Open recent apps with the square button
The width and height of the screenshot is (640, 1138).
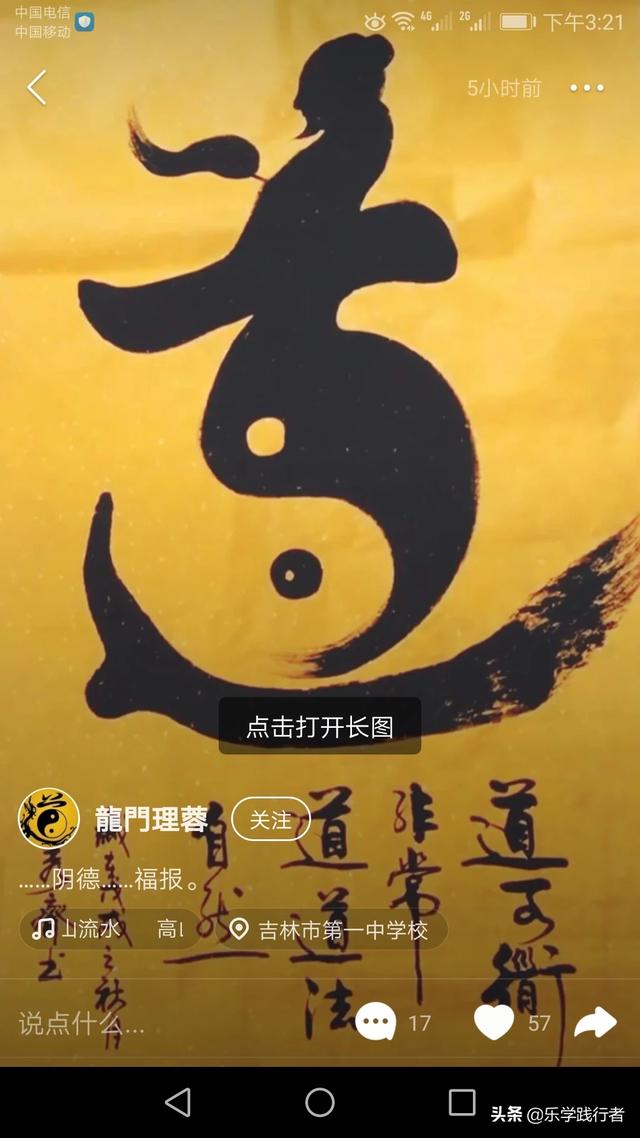coord(462,1102)
